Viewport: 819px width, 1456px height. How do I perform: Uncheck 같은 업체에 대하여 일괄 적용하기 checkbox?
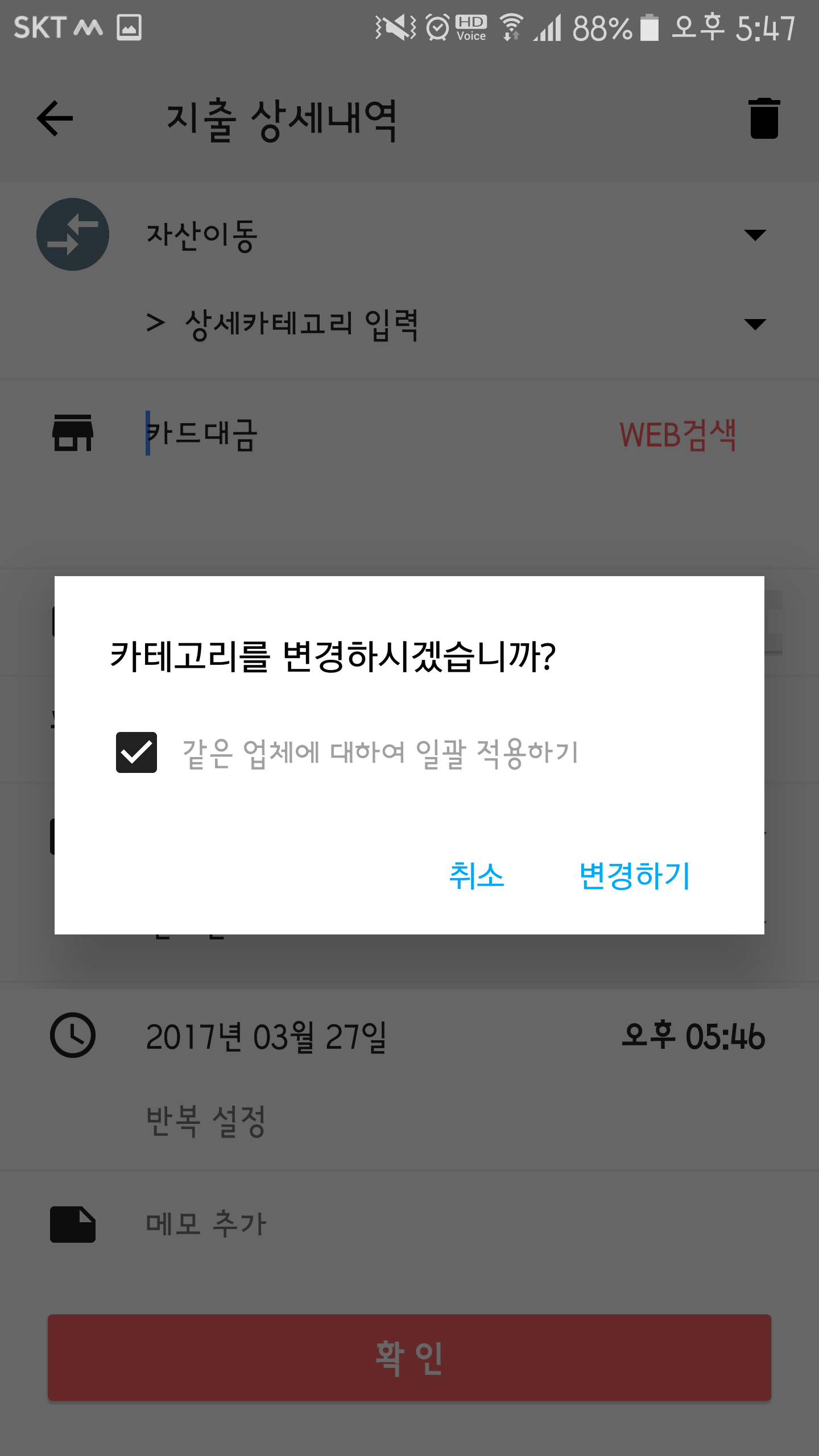coord(136,752)
